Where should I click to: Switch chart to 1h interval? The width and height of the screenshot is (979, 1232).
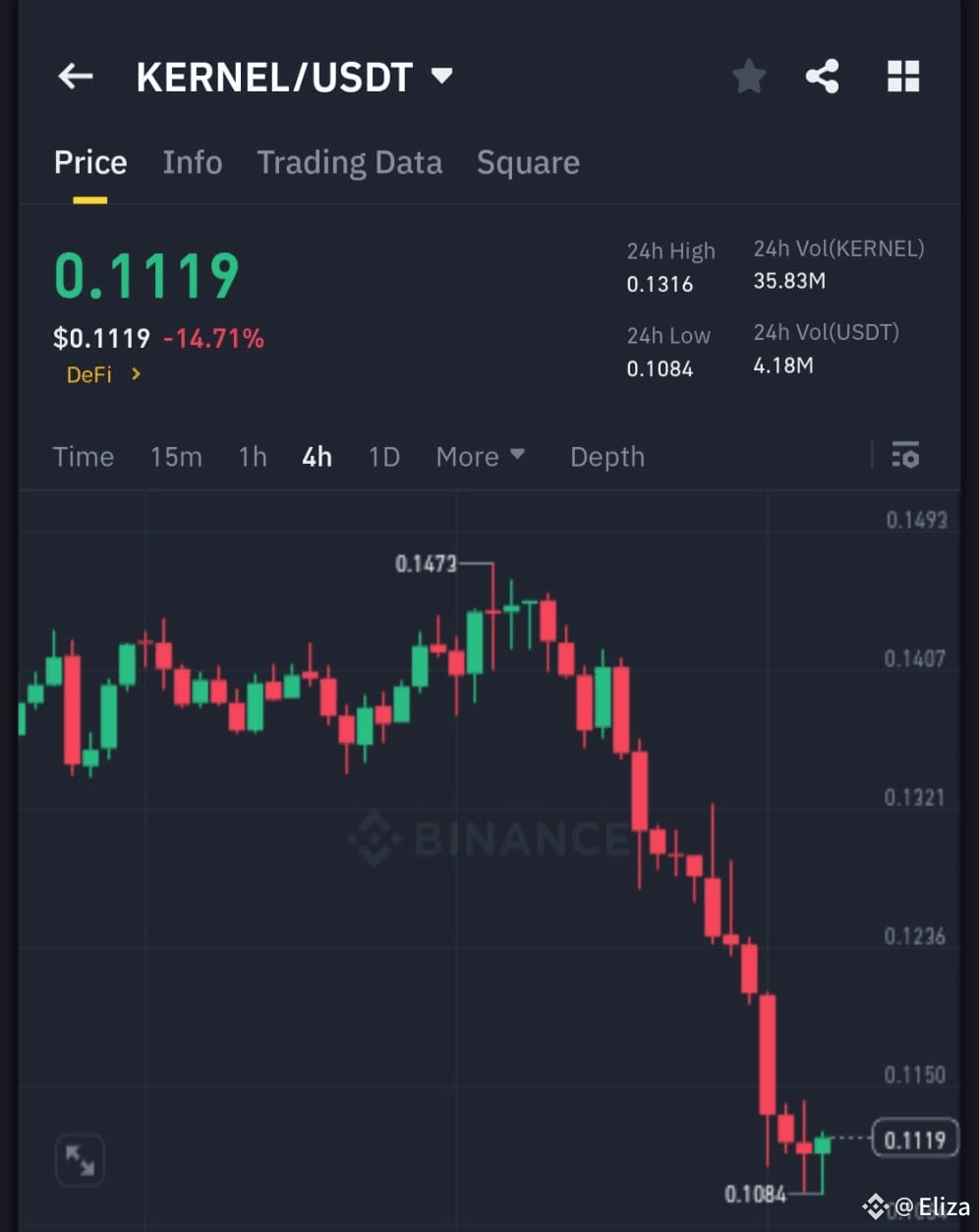[x=252, y=456]
